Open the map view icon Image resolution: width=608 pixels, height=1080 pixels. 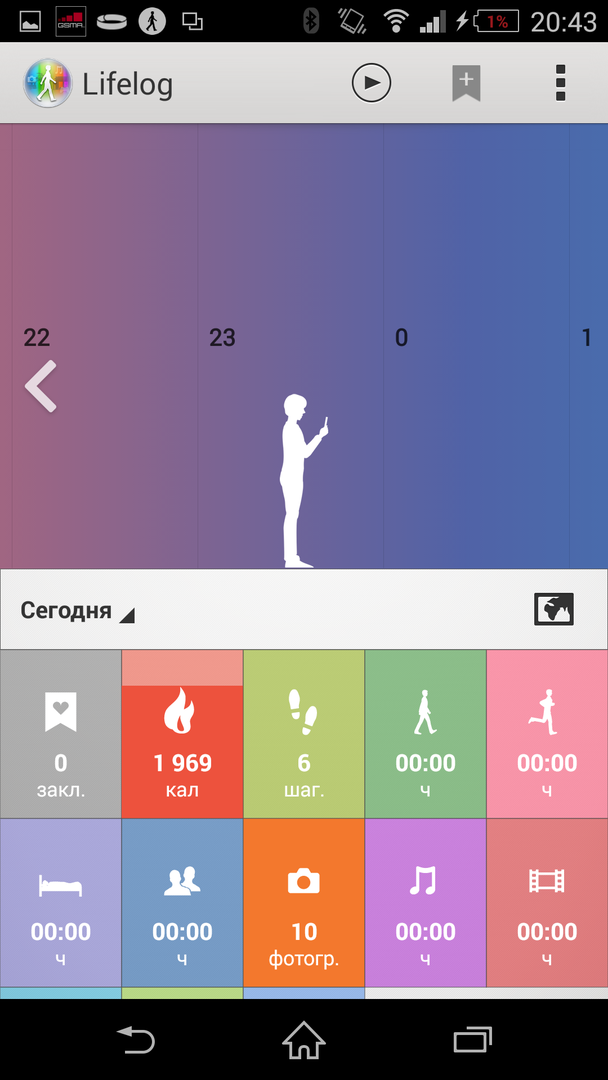pos(554,609)
